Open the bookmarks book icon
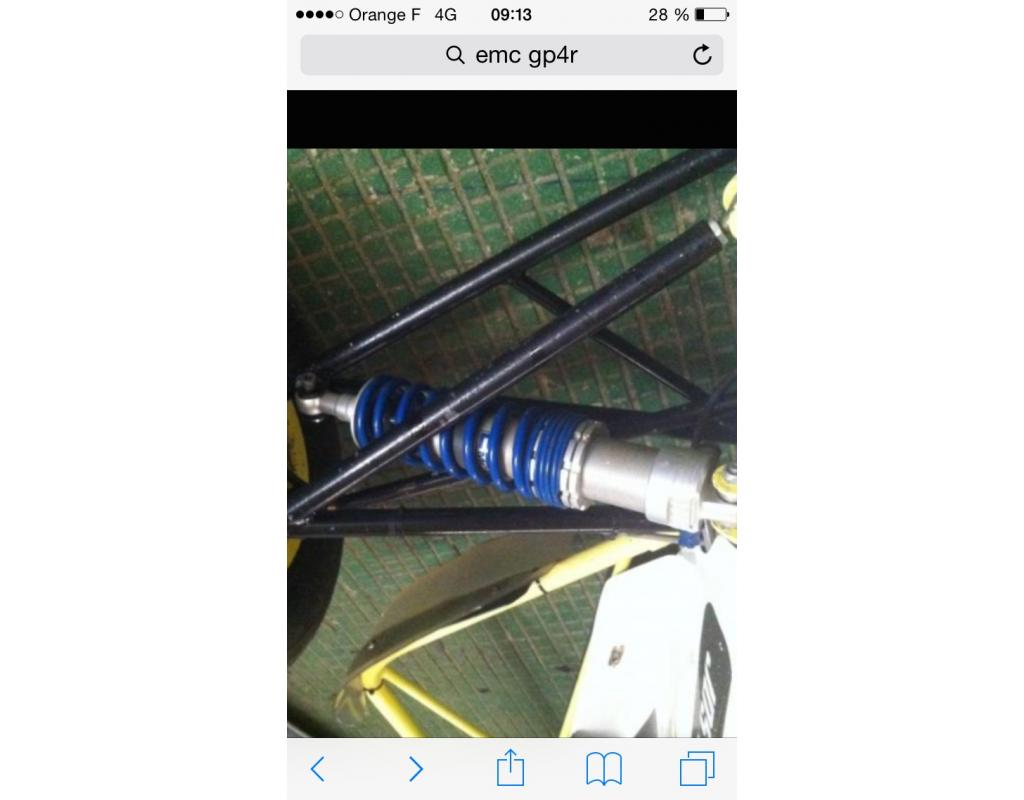 point(604,769)
